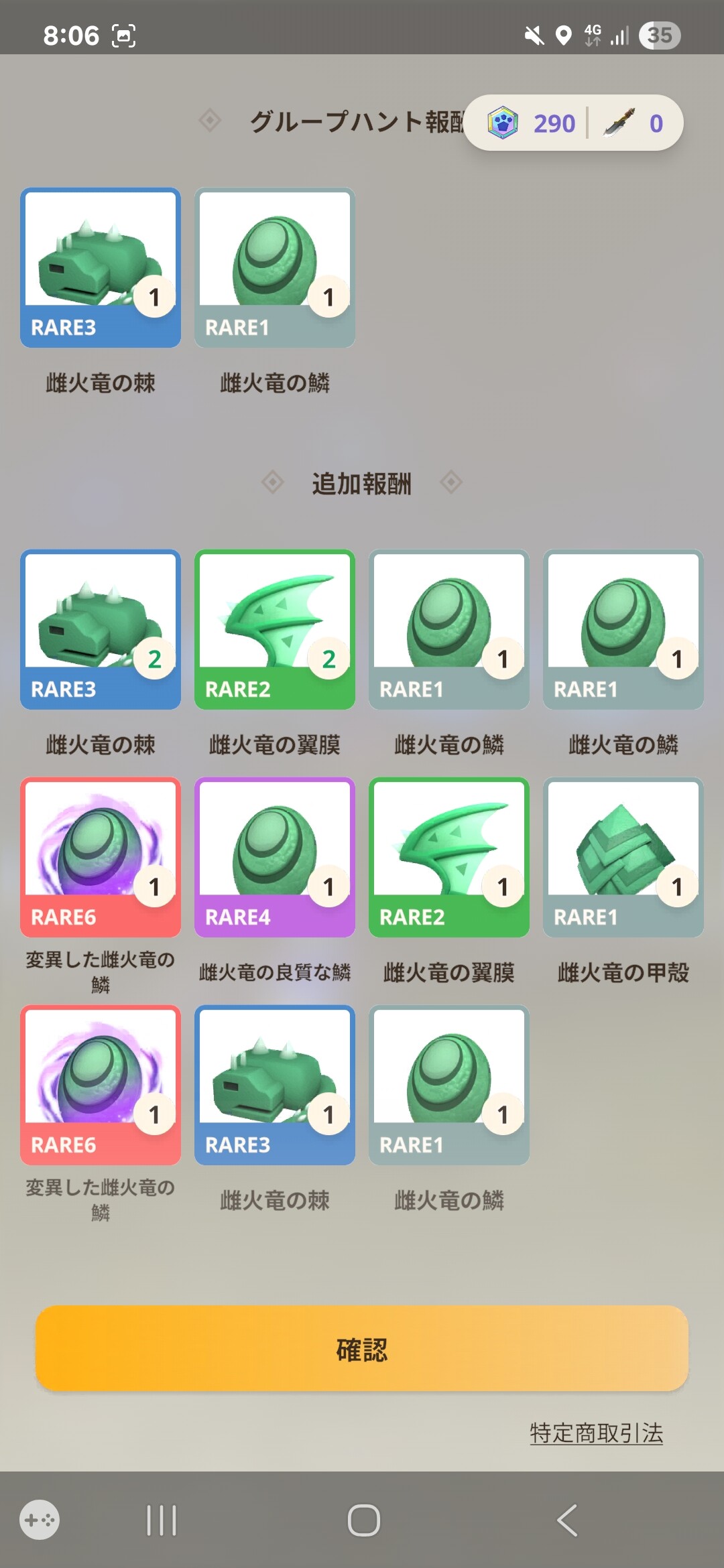Open the 特定商取引法 link
This screenshot has width=724, height=1568.
tap(596, 1433)
